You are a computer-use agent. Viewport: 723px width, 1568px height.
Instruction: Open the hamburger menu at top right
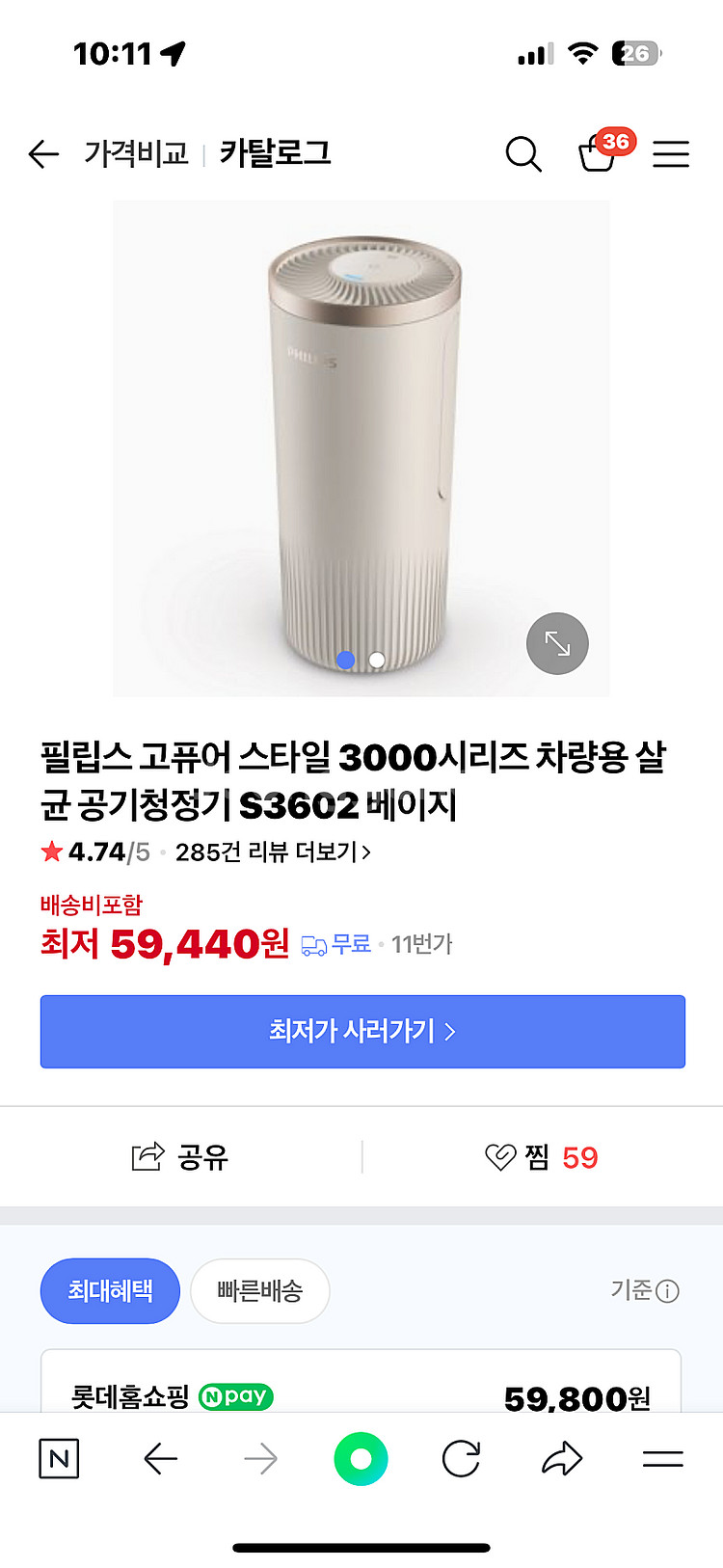click(671, 153)
